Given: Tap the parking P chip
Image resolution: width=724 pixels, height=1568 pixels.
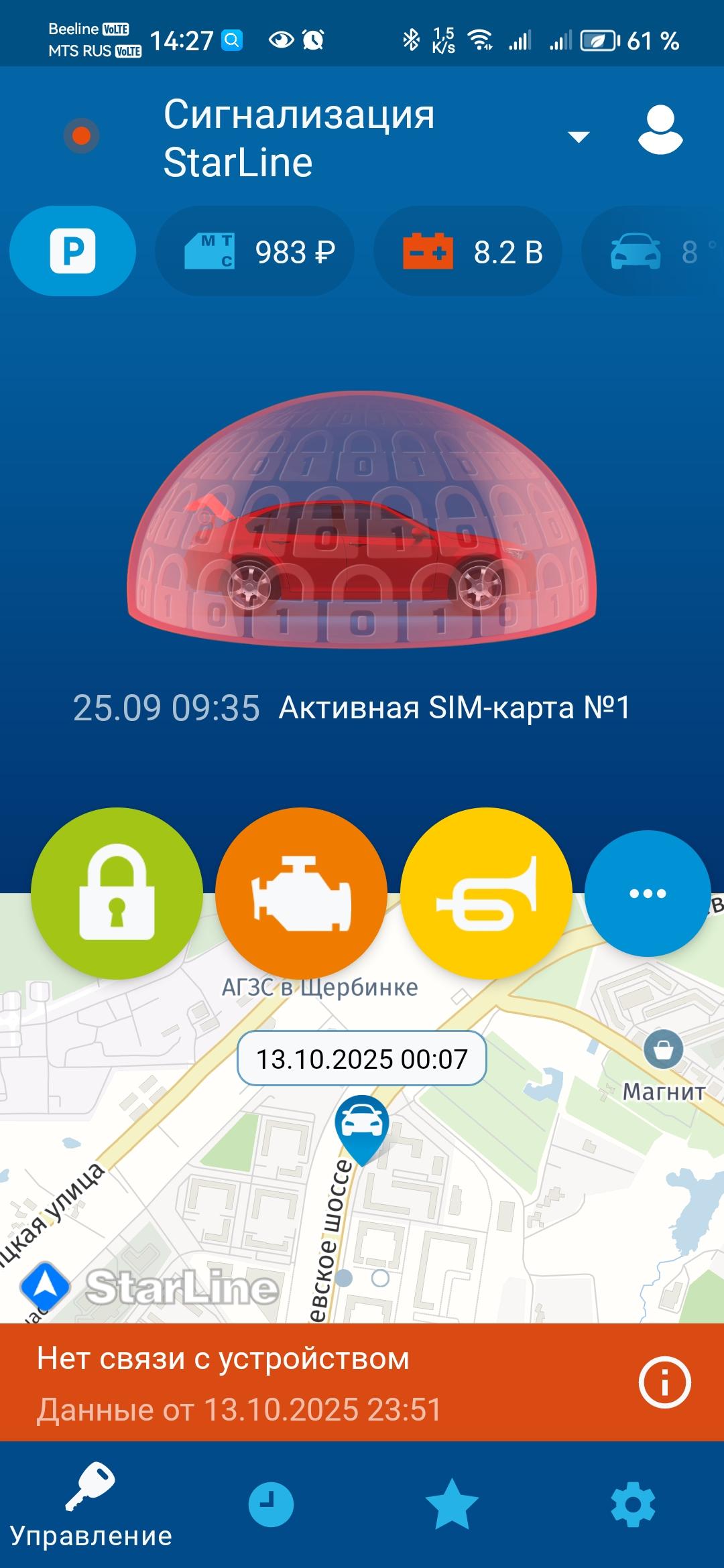Looking at the screenshot, I should tap(72, 251).
